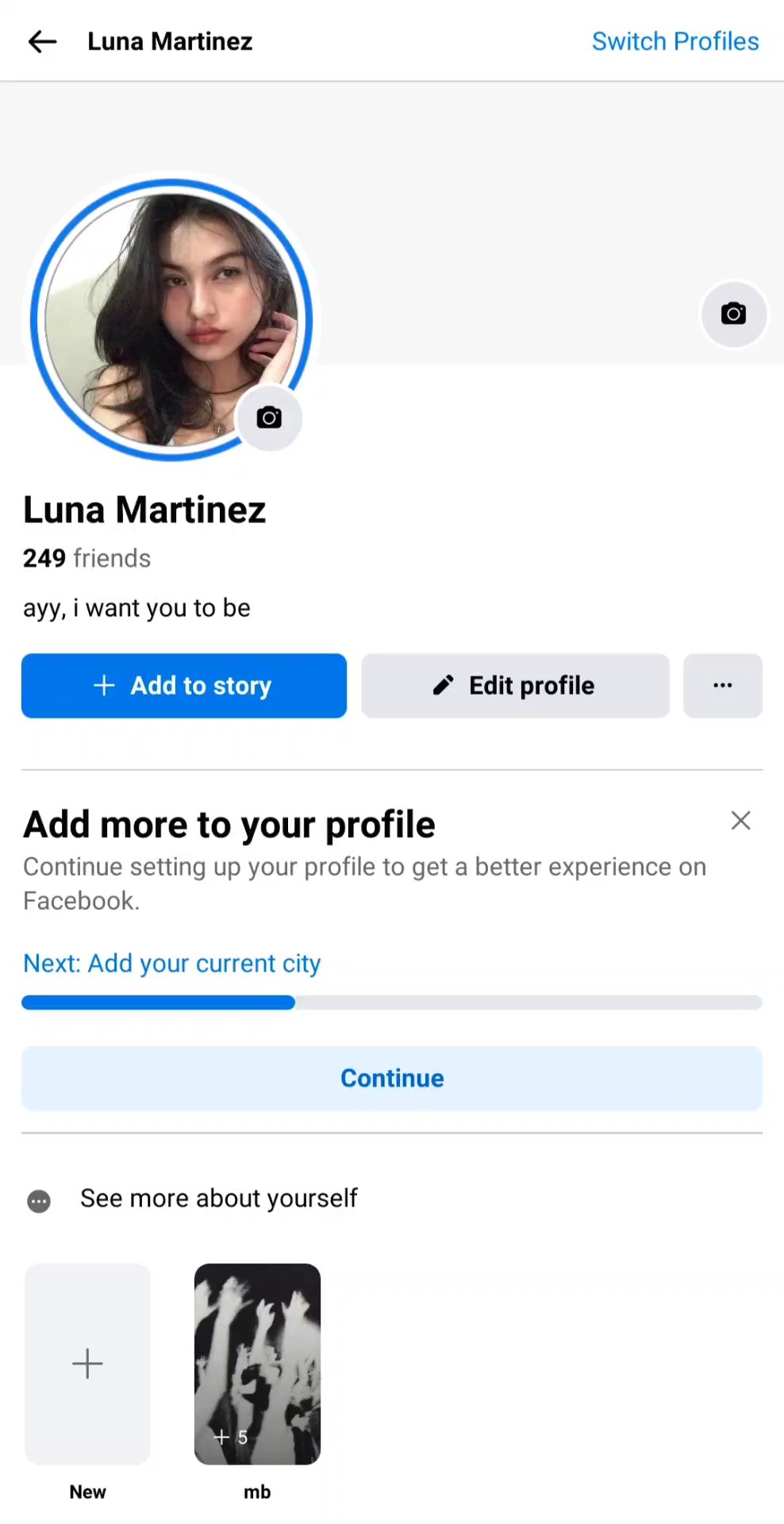Dismiss the Add more to your profile card
The width and height of the screenshot is (784, 1524).
coord(740,821)
